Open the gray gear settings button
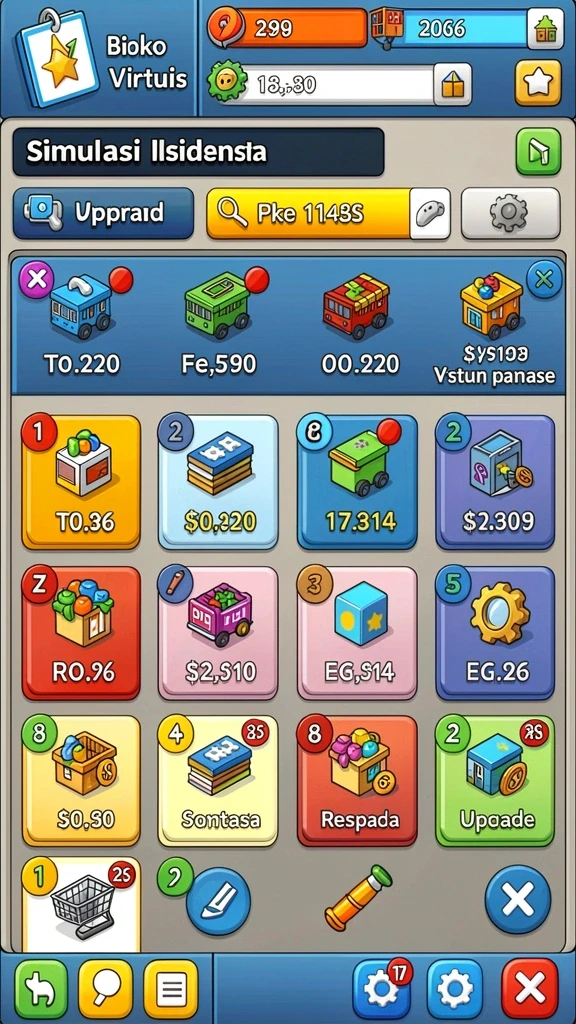Screen dimensions: 576x1024 [510, 213]
